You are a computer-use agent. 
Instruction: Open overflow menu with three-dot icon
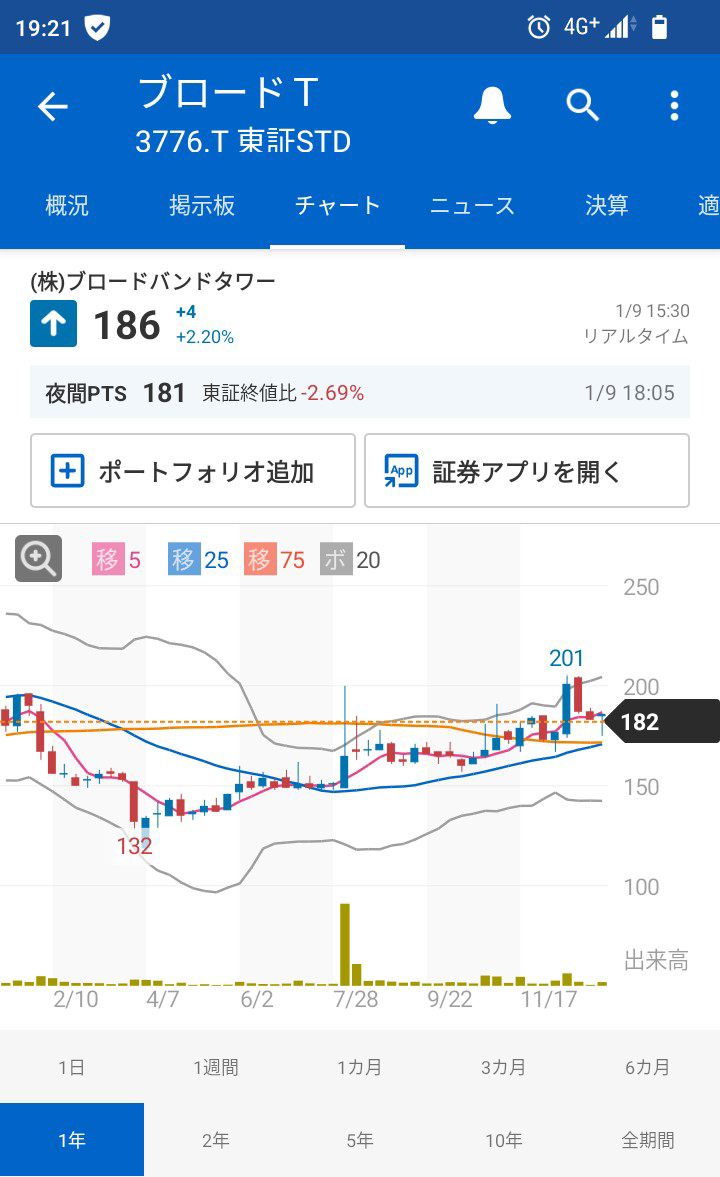coord(675,106)
